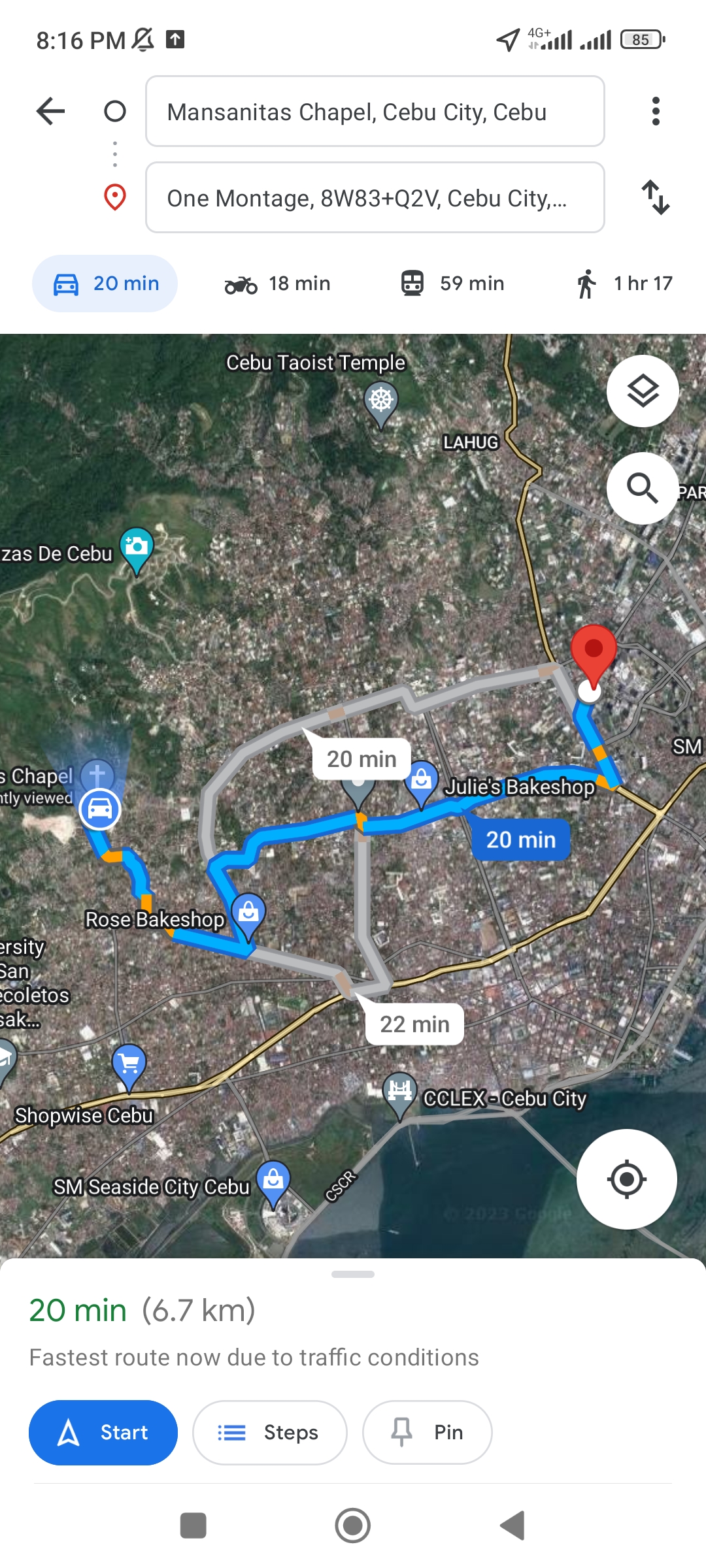This screenshot has height=1568, width=706.
Task: Switch to walking 1 hr 17 mode
Action: (x=624, y=284)
